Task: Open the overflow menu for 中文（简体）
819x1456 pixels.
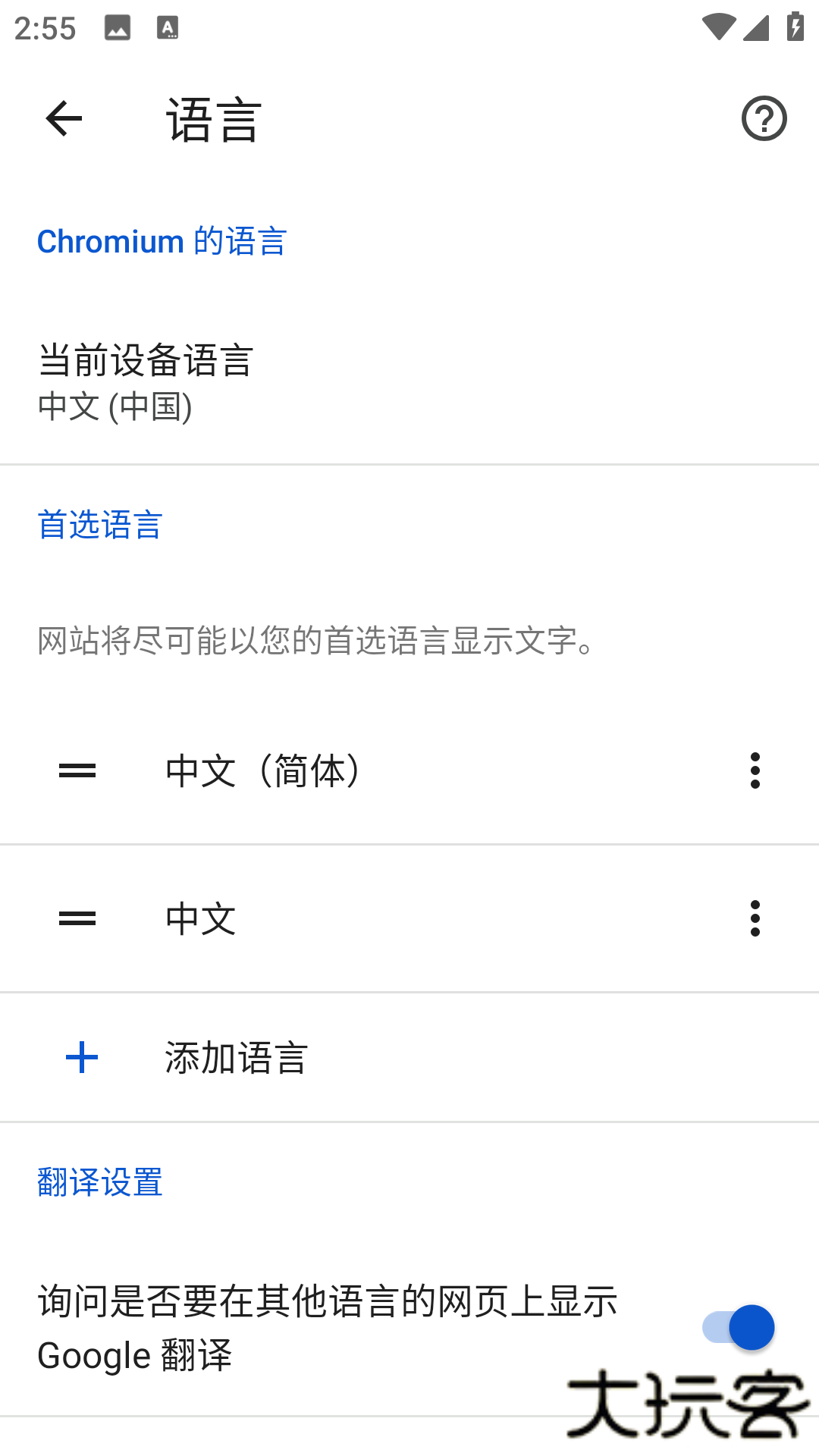Action: point(755,770)
